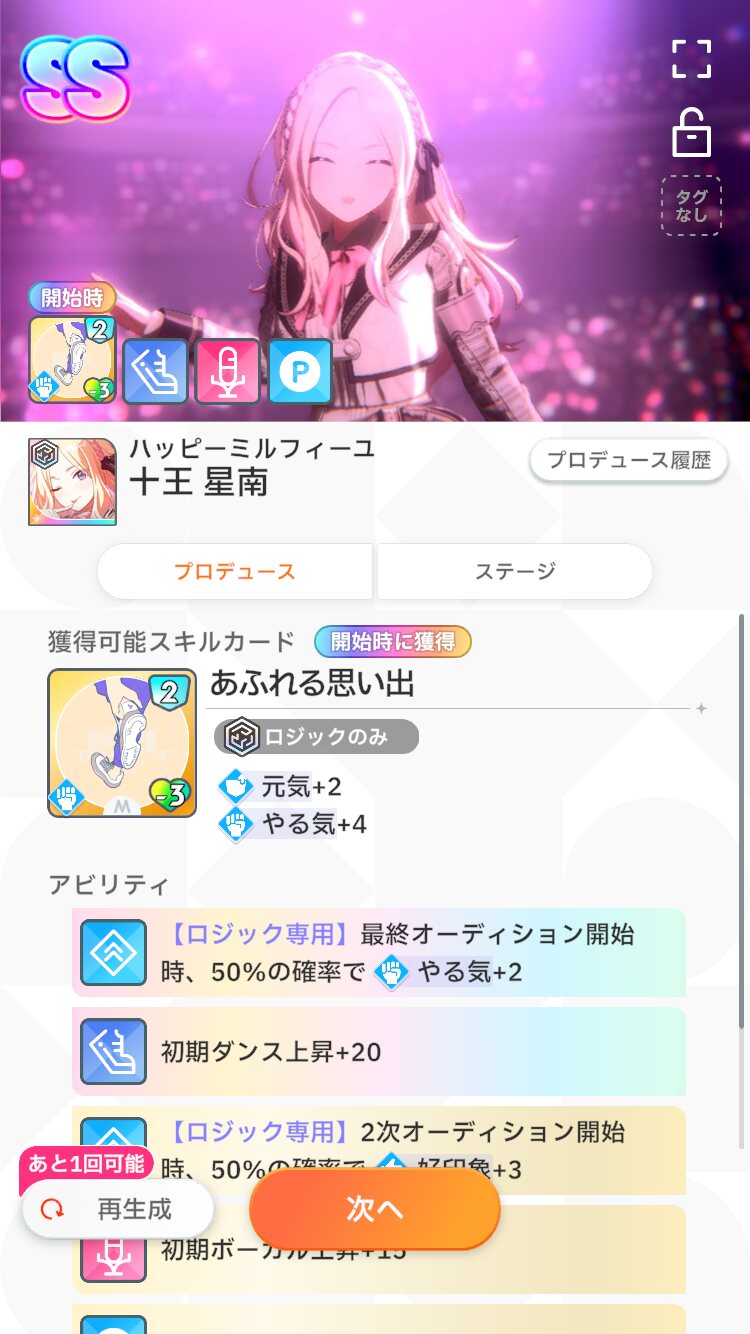View the 最終オーディション開始時 ability row

[x=378, y=952]
